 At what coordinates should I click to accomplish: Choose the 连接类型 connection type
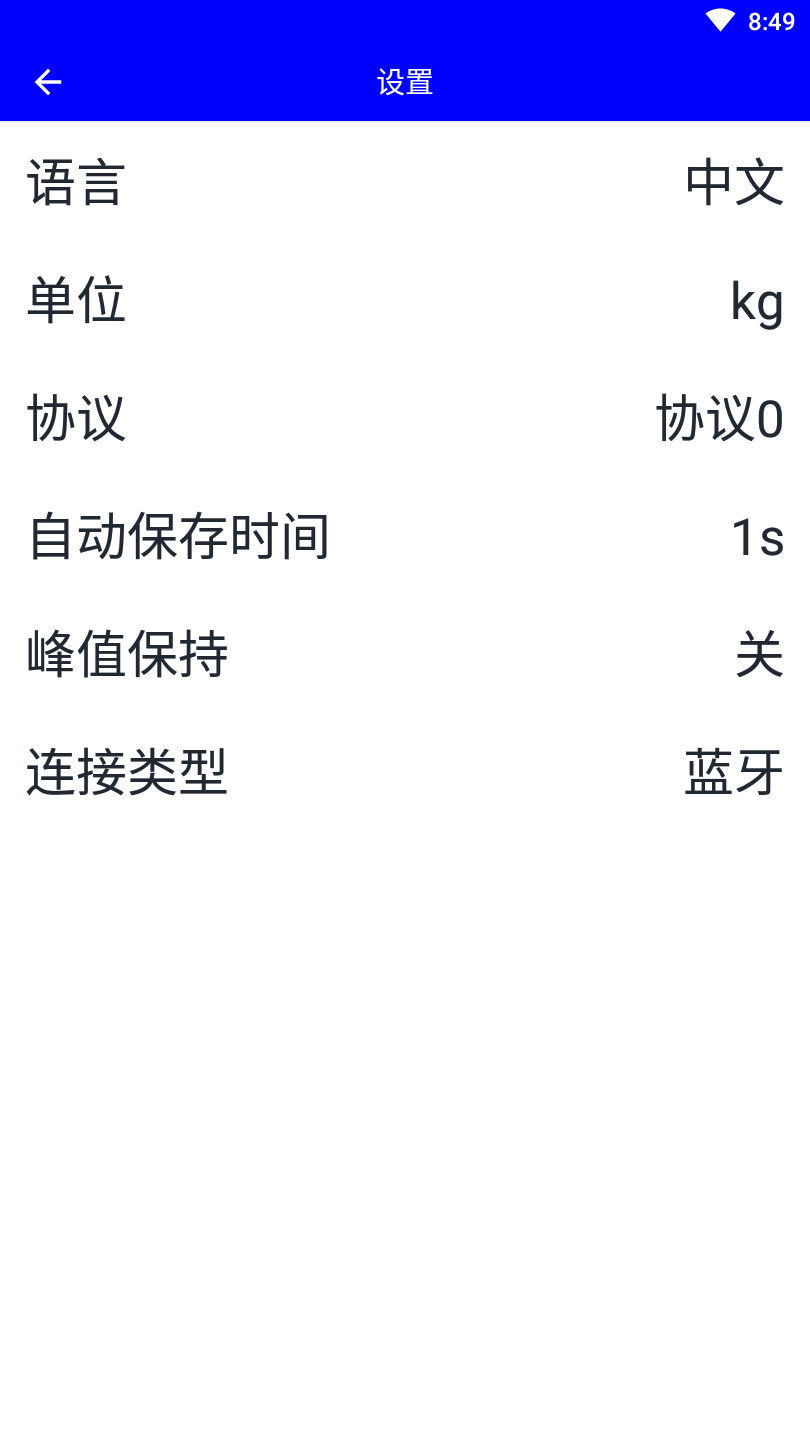[404, 772]
